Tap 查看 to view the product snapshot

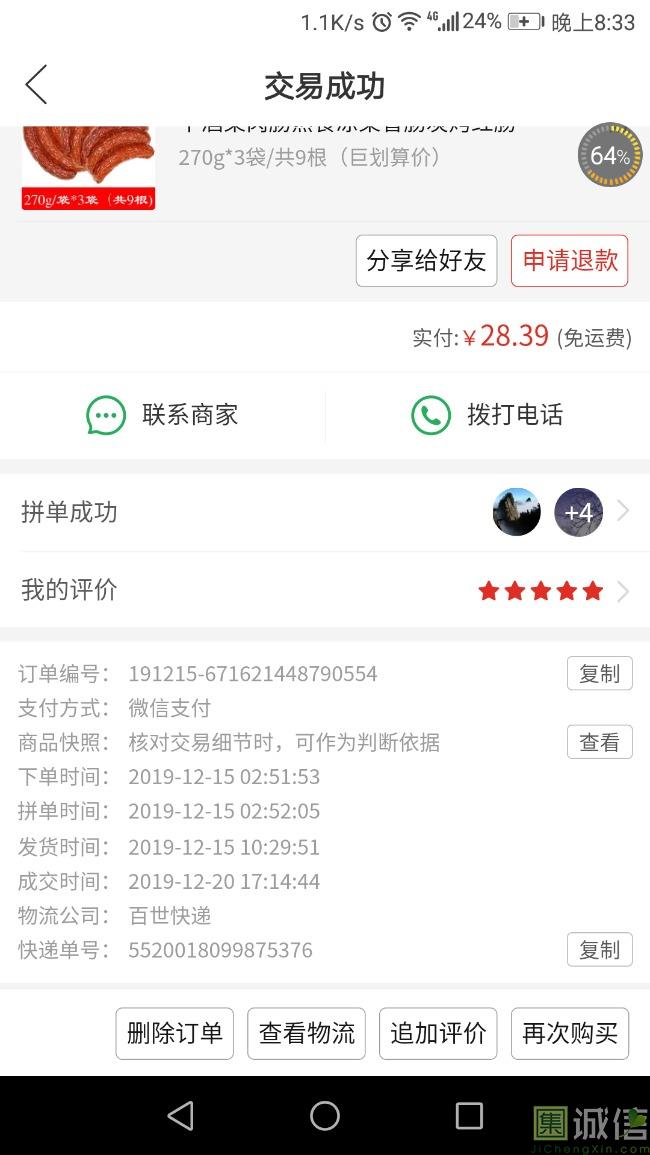point(599,742)
